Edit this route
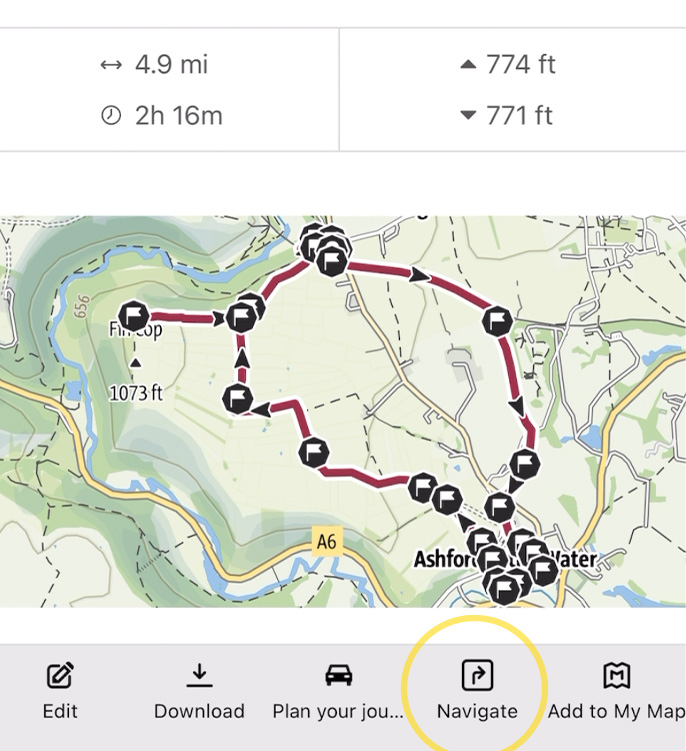This screenshot has height=751, width=686. [x=60, y=690]
